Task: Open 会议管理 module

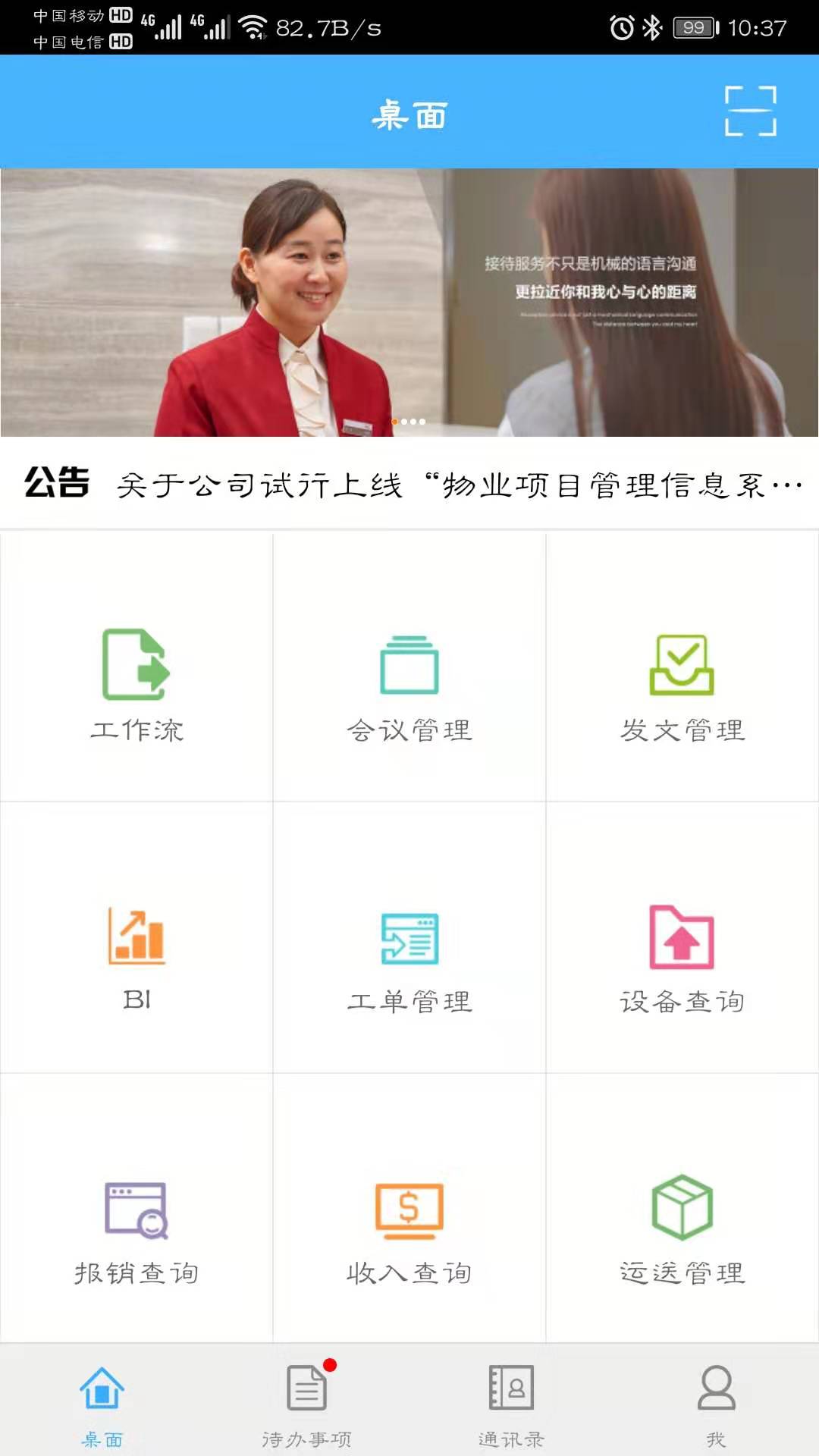Action: point(409,682)
